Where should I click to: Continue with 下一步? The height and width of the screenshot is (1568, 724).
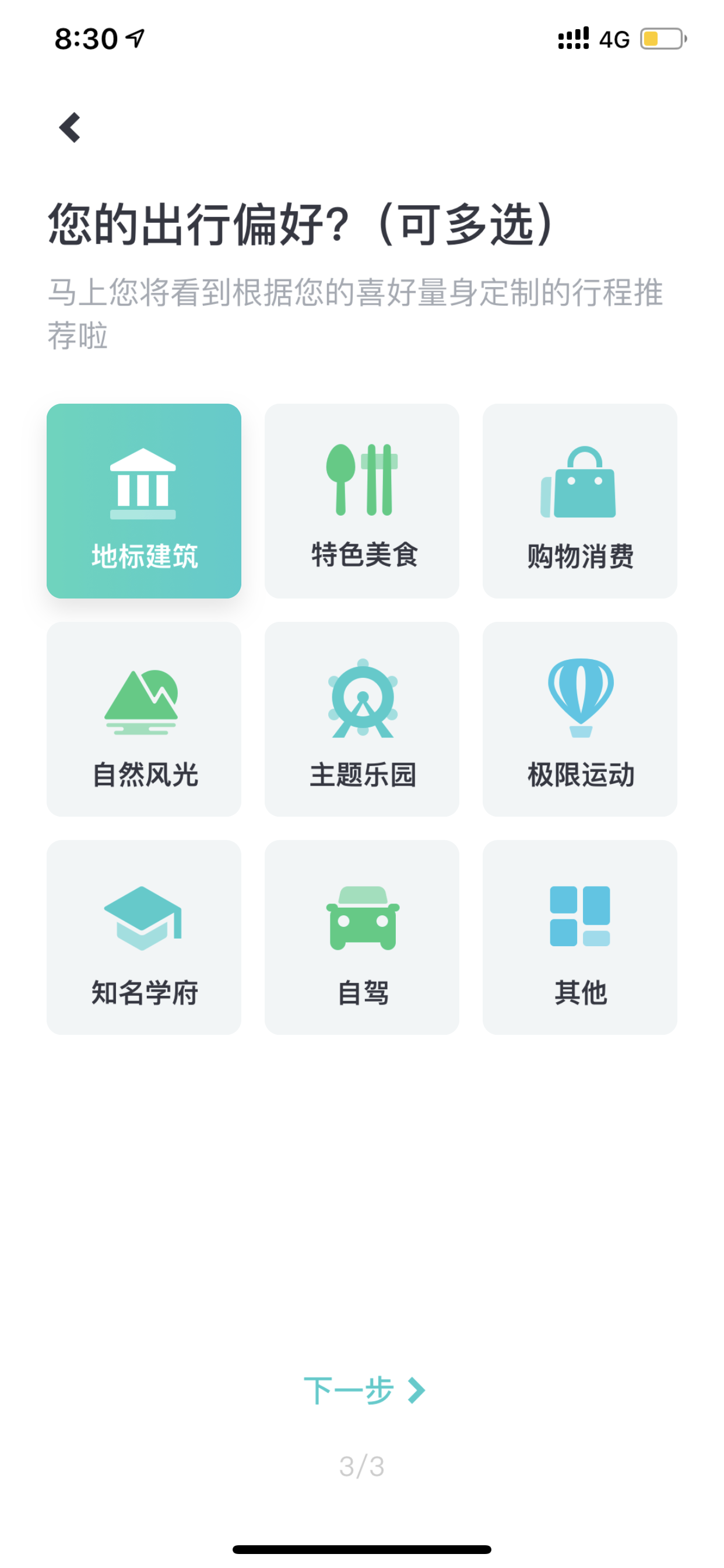pos(364,1389)
